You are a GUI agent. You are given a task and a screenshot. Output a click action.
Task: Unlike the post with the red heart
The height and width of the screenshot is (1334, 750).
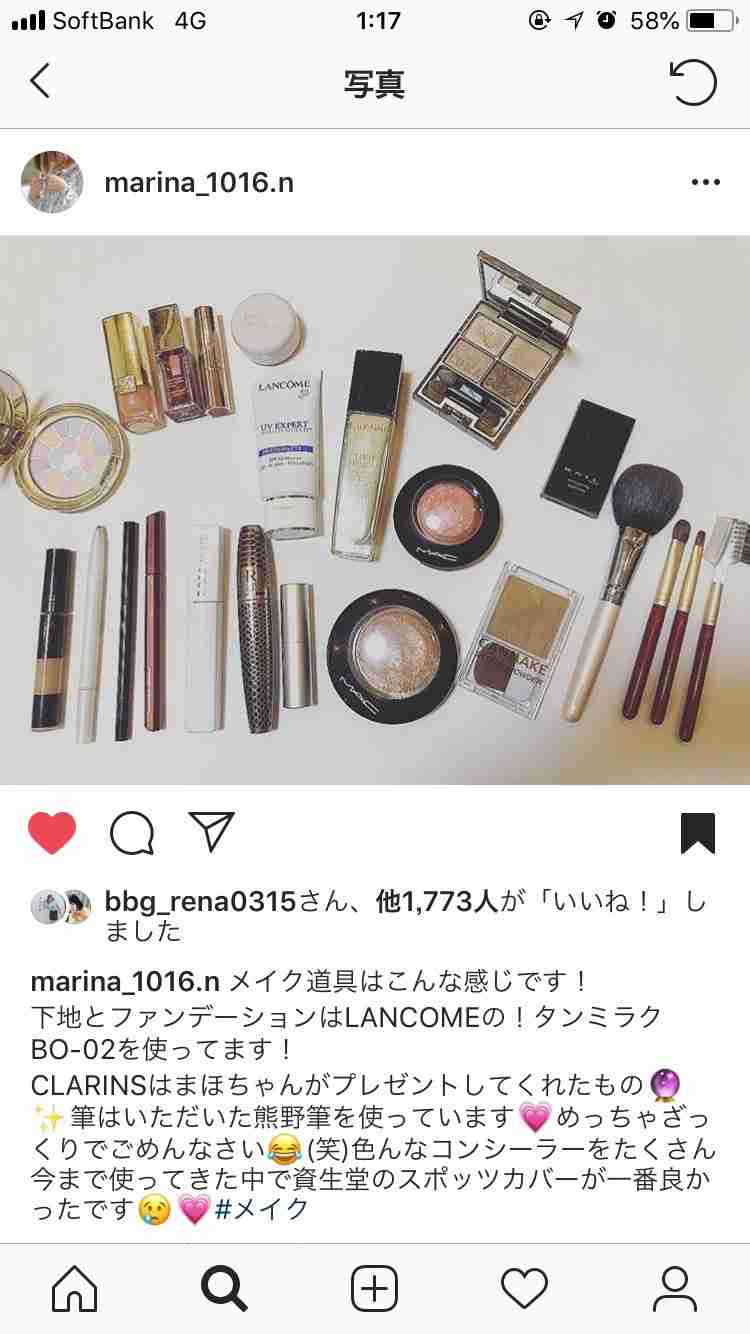52,833
